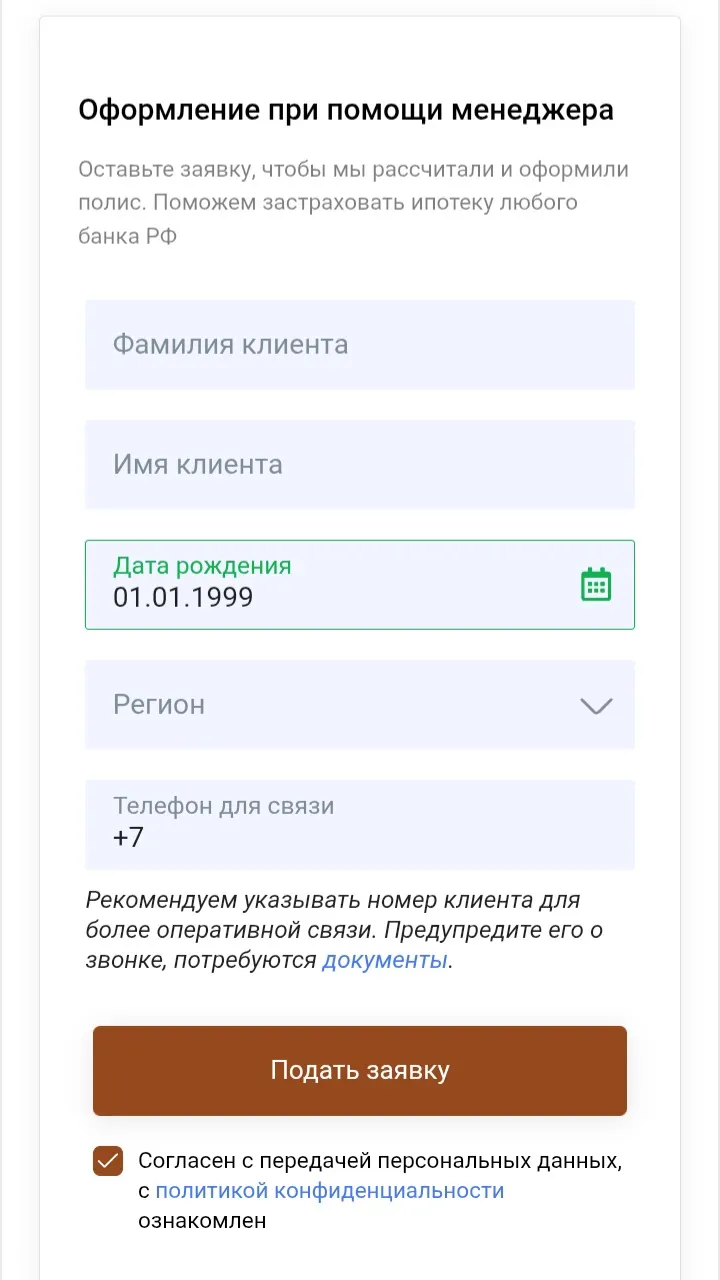Screen dimensions: 720x1280
Task: Open the документы link
Action: 384,961
